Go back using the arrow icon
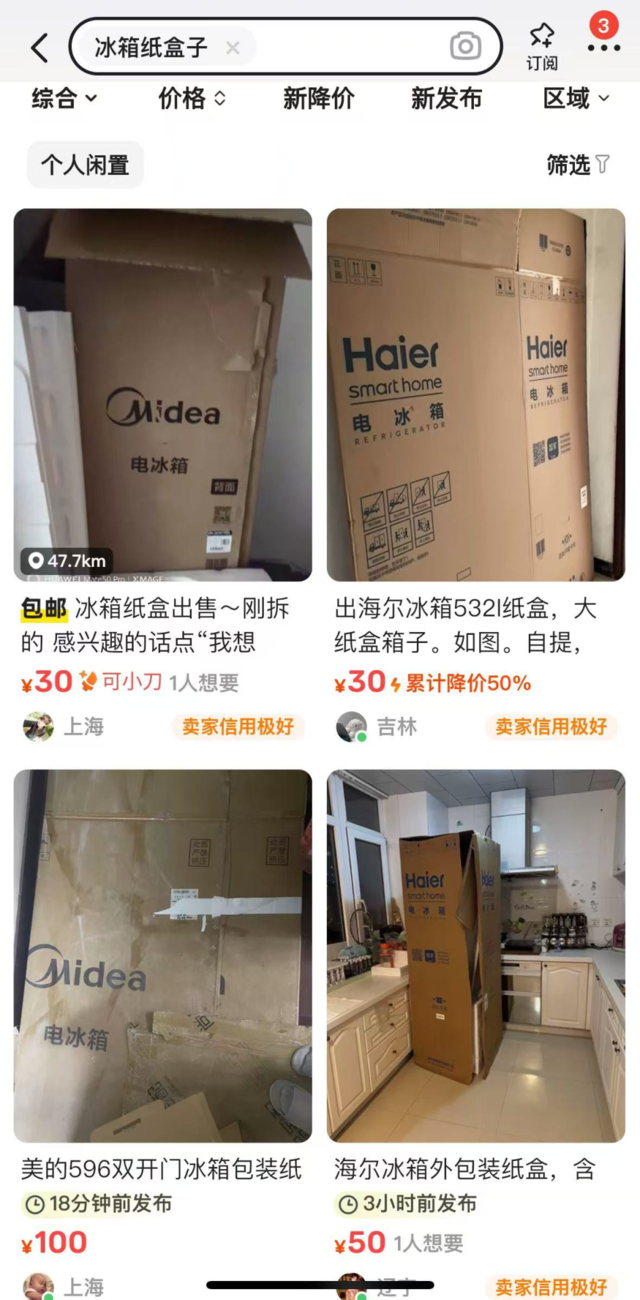 [x=39, y=47]
